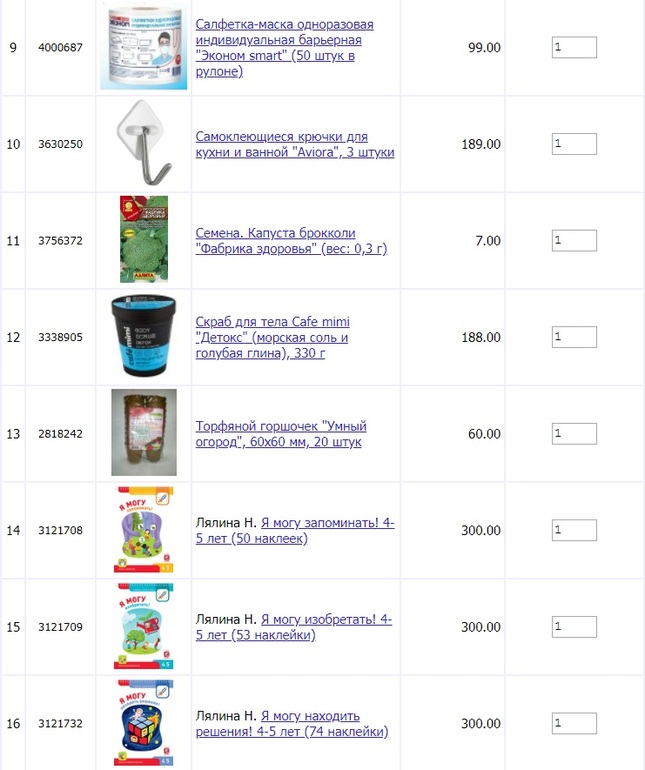Tap the Cafe mimi scrub jar image

(x=143, y=336)
